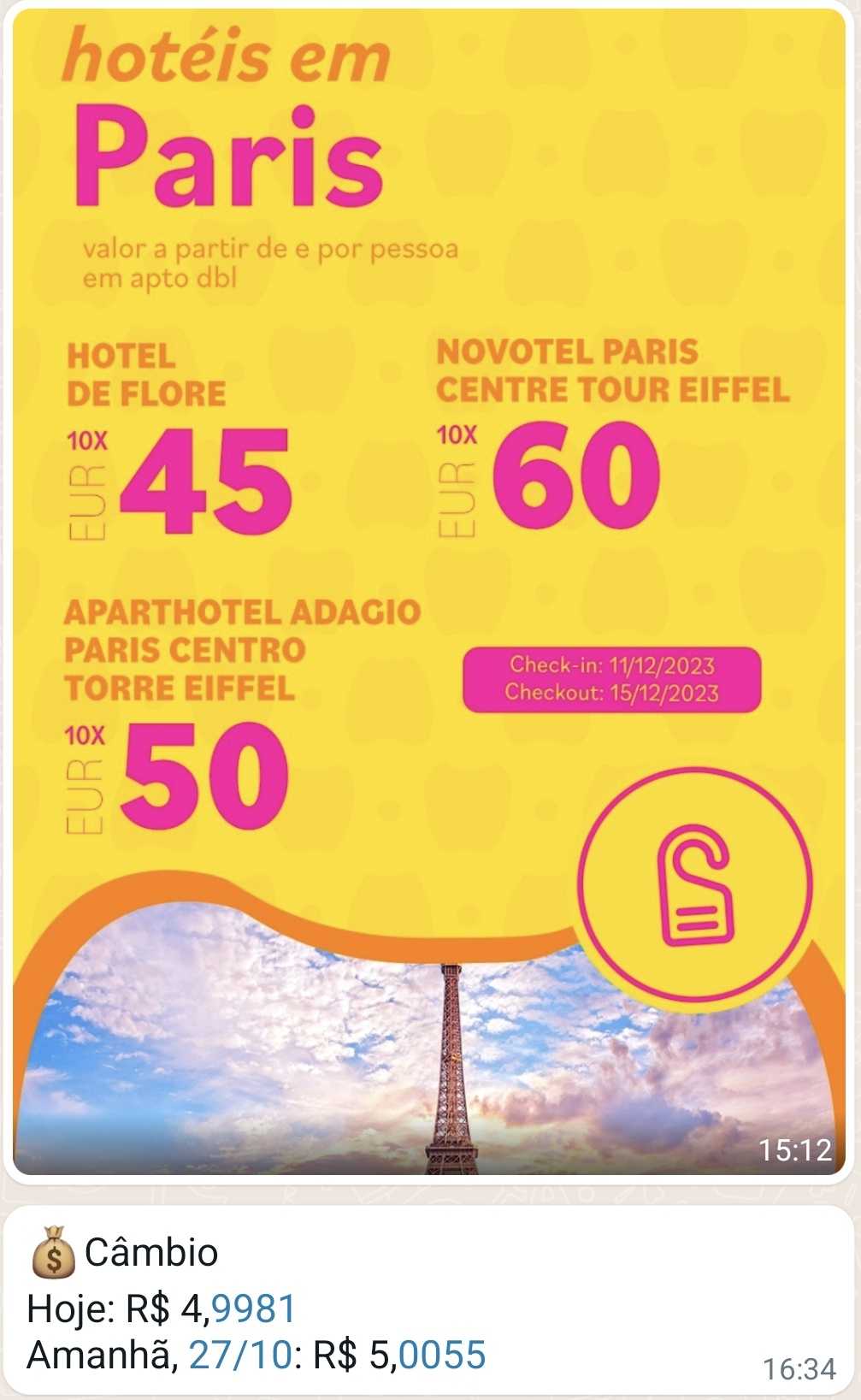Tap the blue 27/10 date link

coord(239,1355)
